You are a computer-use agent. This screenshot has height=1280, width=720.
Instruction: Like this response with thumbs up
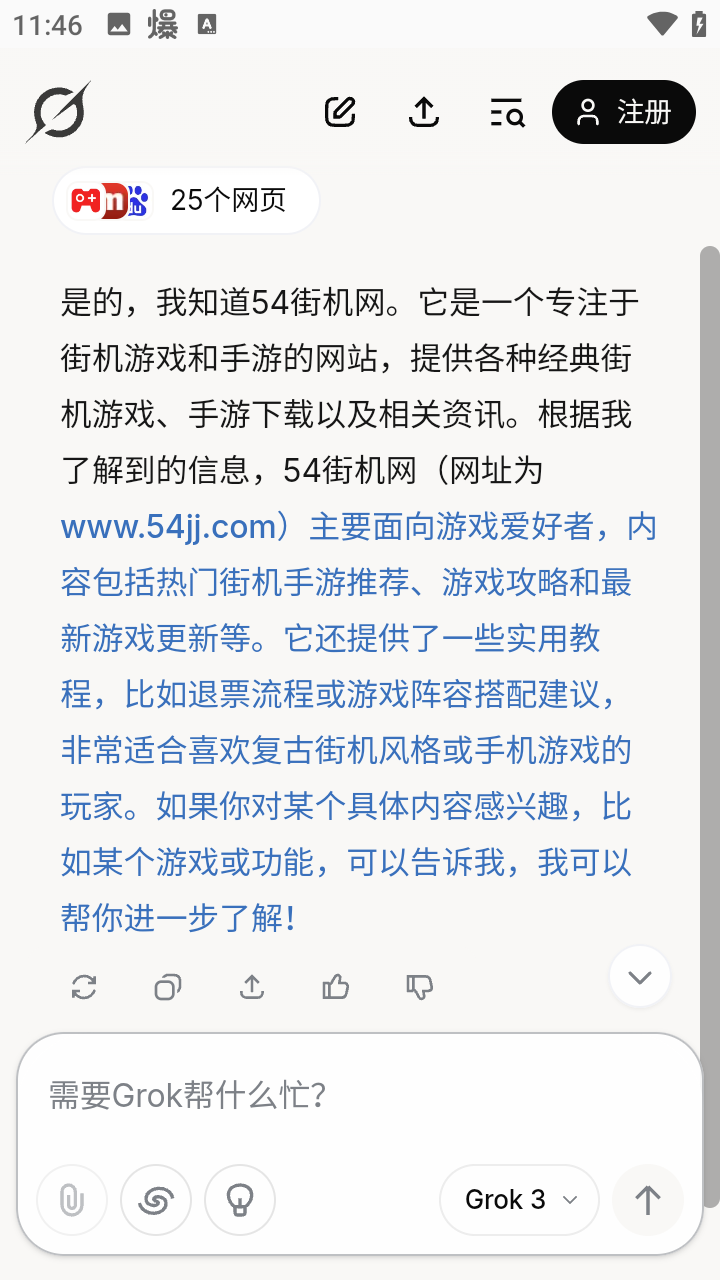pos(336,988)
